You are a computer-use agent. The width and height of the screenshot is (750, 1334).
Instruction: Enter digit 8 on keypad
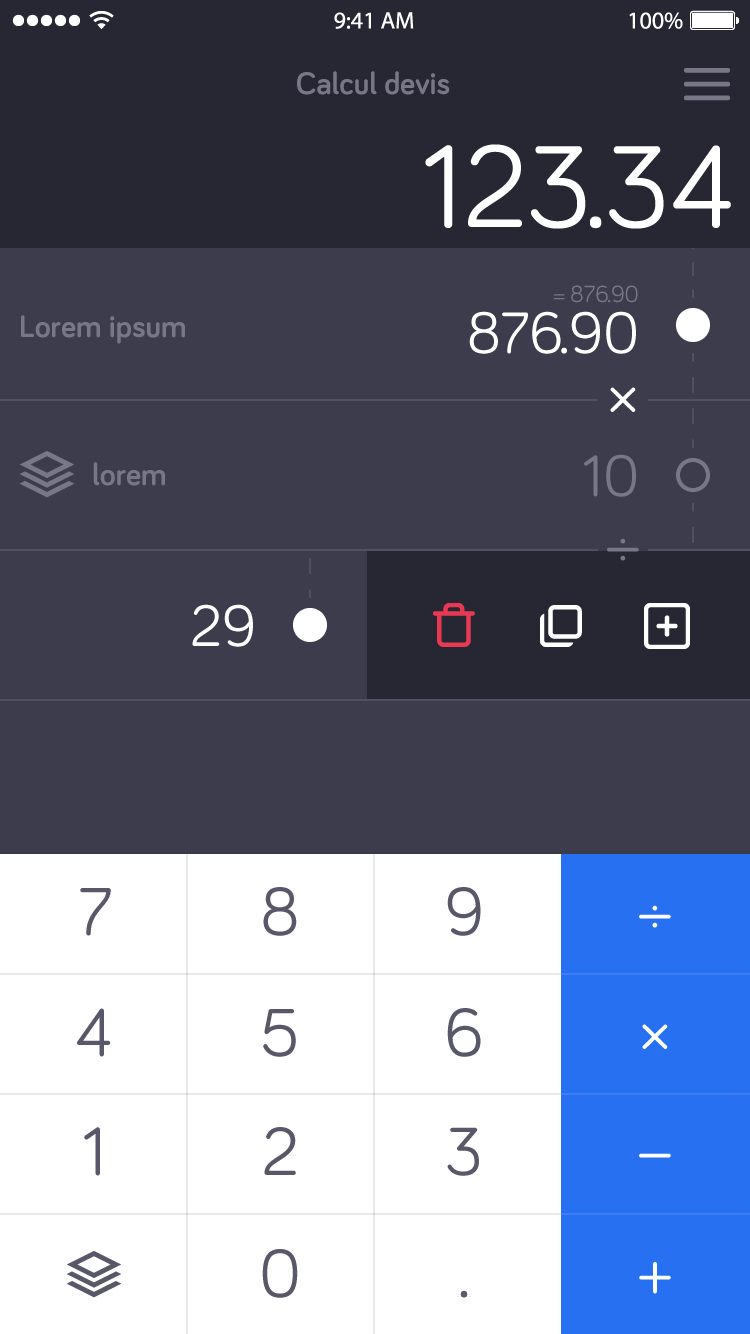(x=280, y=914)
